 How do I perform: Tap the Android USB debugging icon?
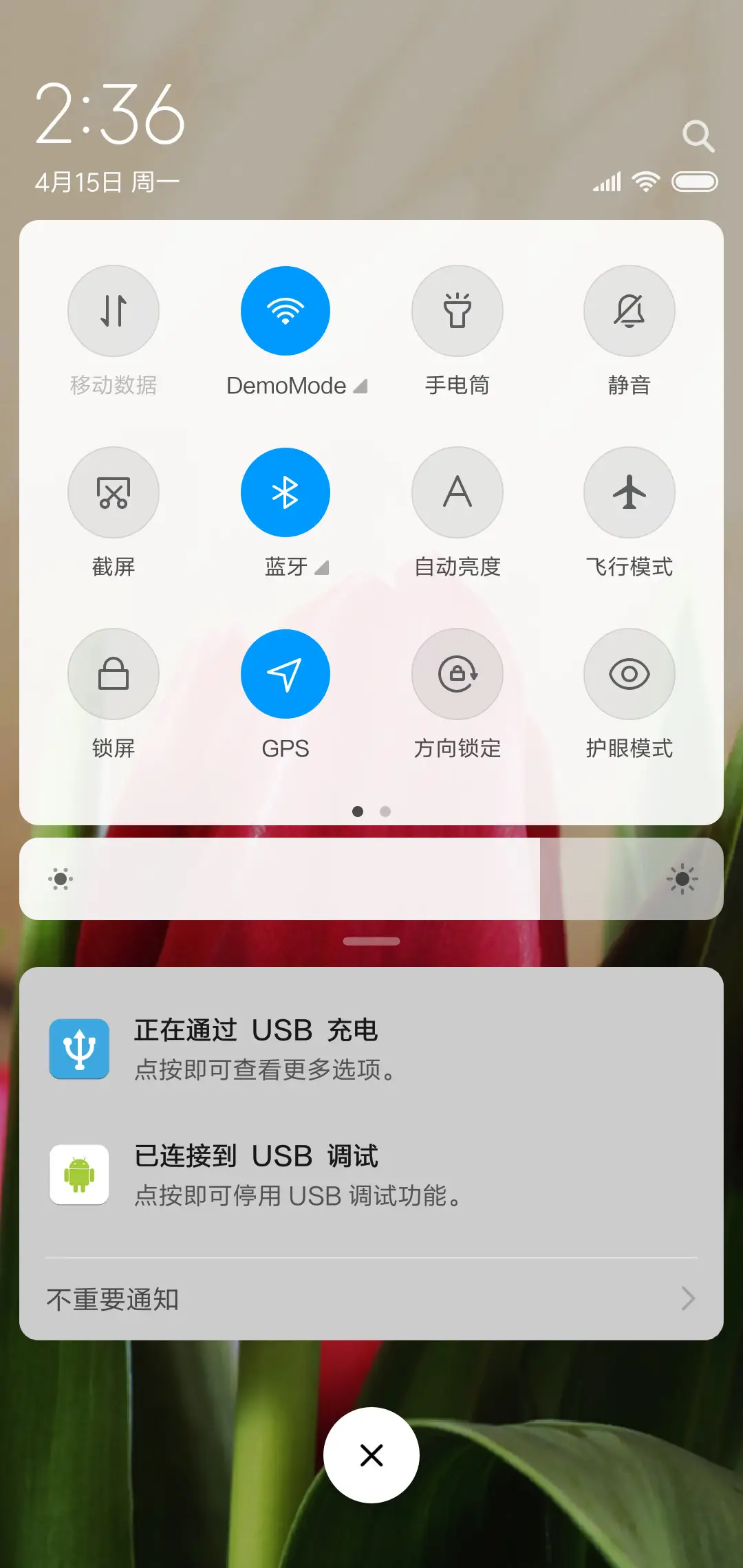(79, 1174)
